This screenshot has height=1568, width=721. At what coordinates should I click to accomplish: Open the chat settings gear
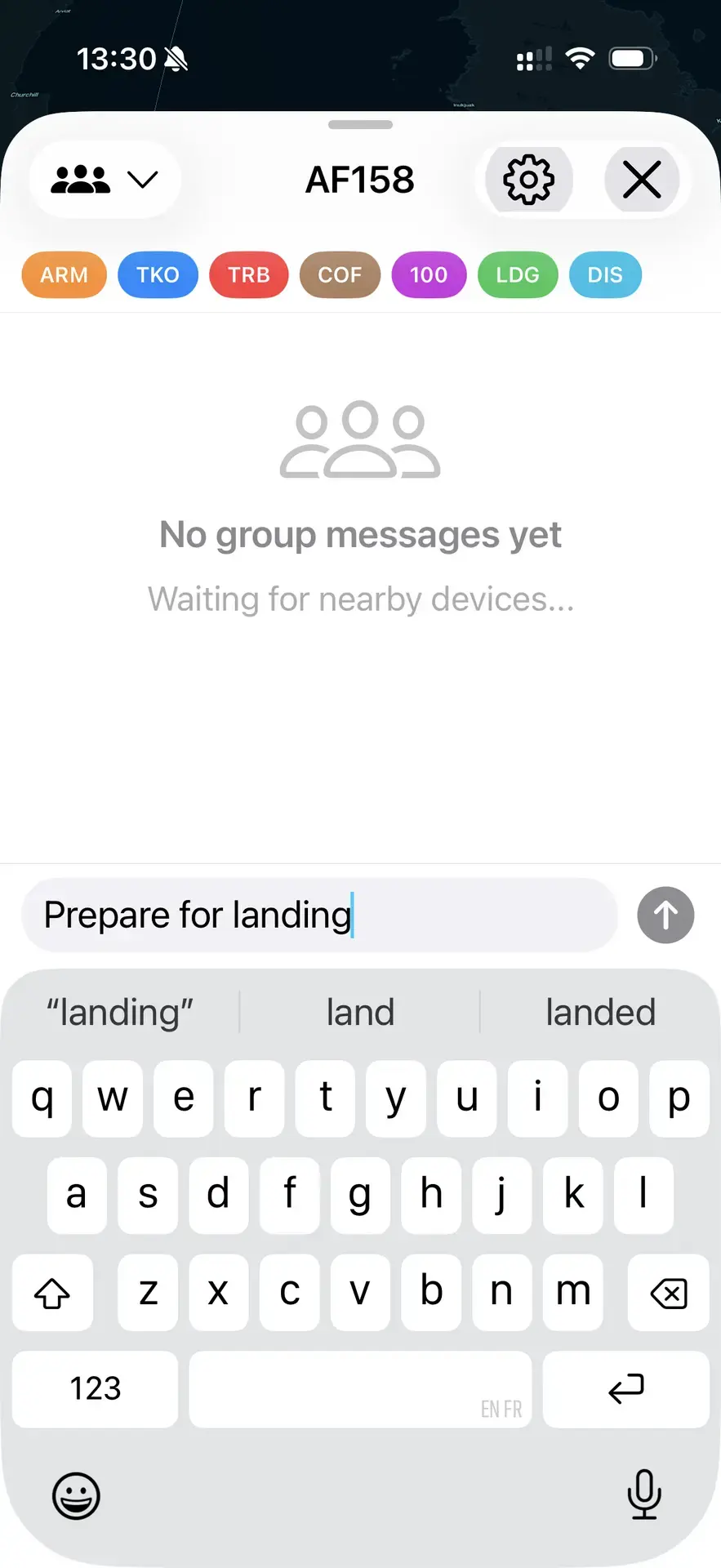(528, 180)
